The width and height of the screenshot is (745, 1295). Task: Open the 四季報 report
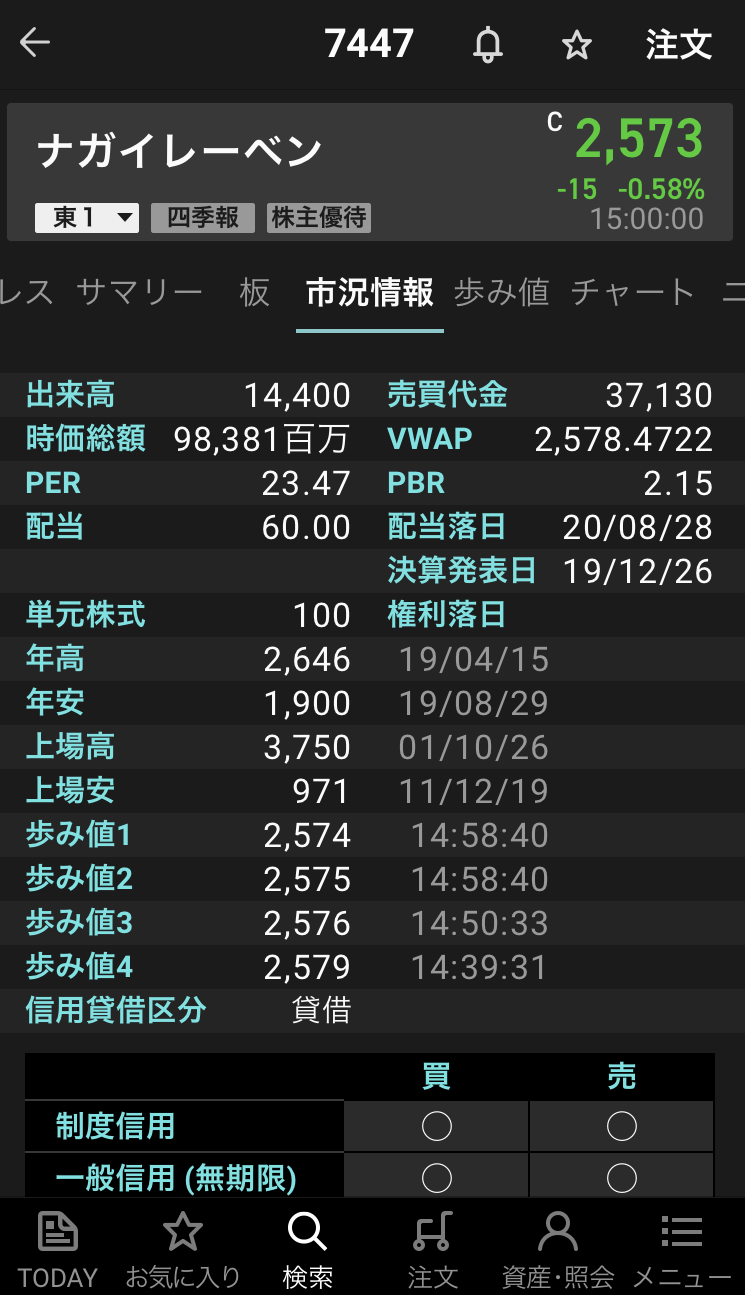(203, 217)
